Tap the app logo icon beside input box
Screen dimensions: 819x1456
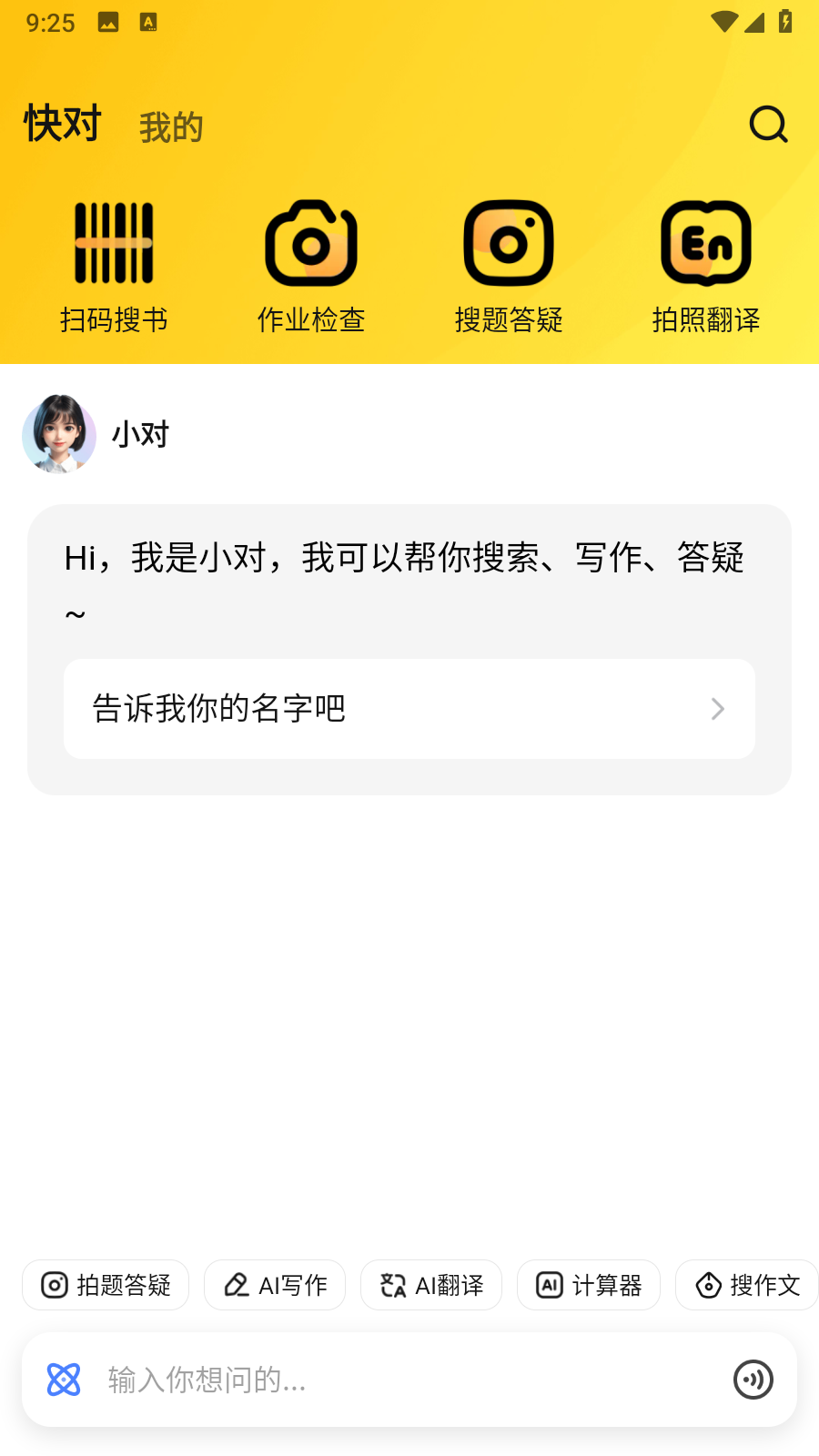61,1380
